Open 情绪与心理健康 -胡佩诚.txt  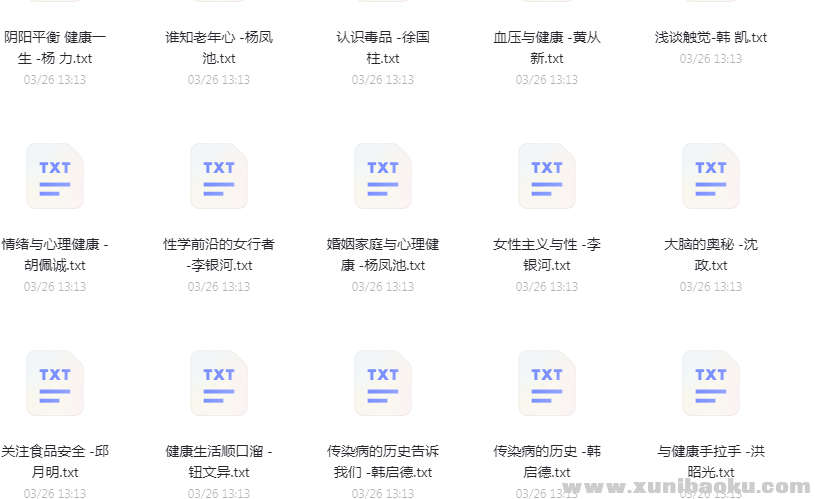[55, 177]
